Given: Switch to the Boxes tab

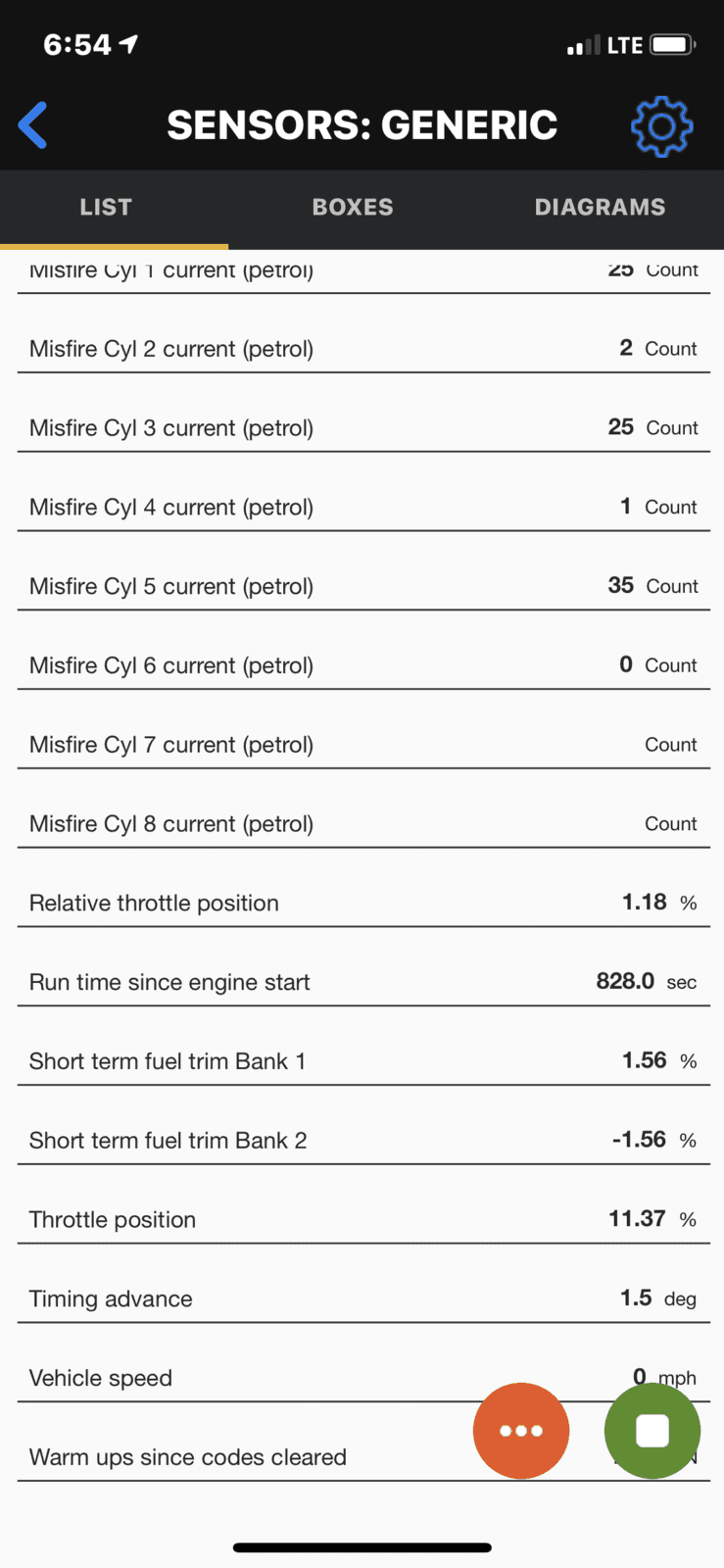Looking at the screenshot, I should click(353, 207).
